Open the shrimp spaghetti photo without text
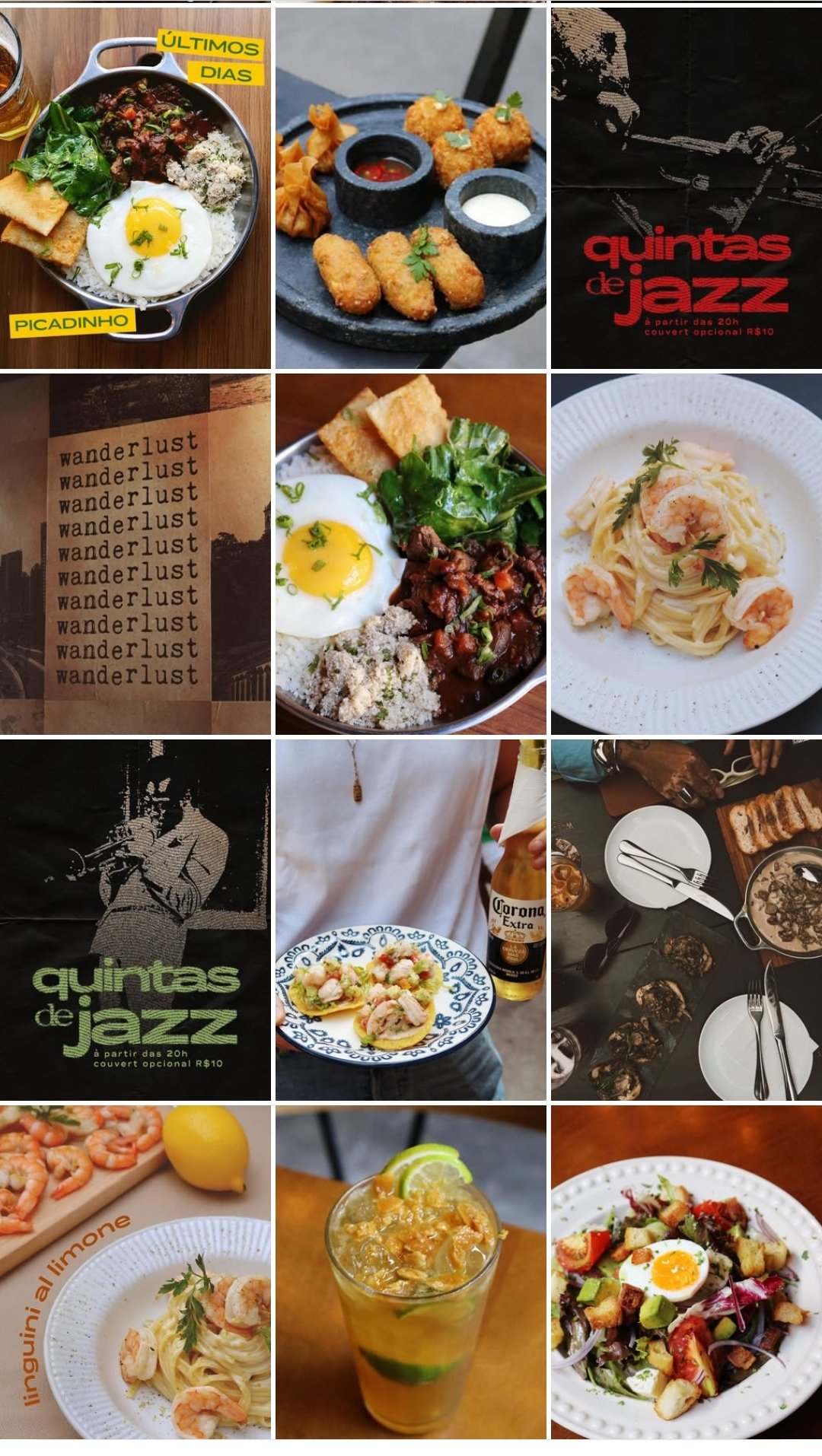This screenshot has height=1456, width=822. tap(687, 554)
